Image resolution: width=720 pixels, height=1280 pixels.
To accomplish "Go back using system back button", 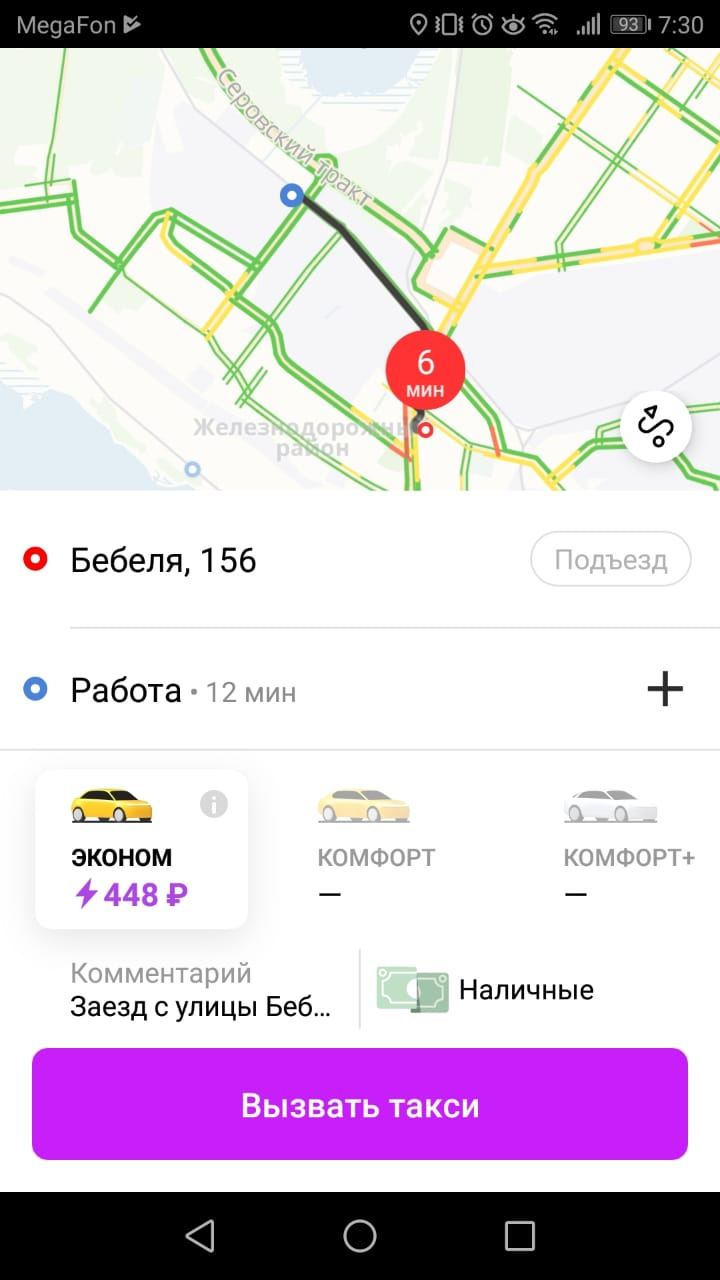I will point(200,1236).
